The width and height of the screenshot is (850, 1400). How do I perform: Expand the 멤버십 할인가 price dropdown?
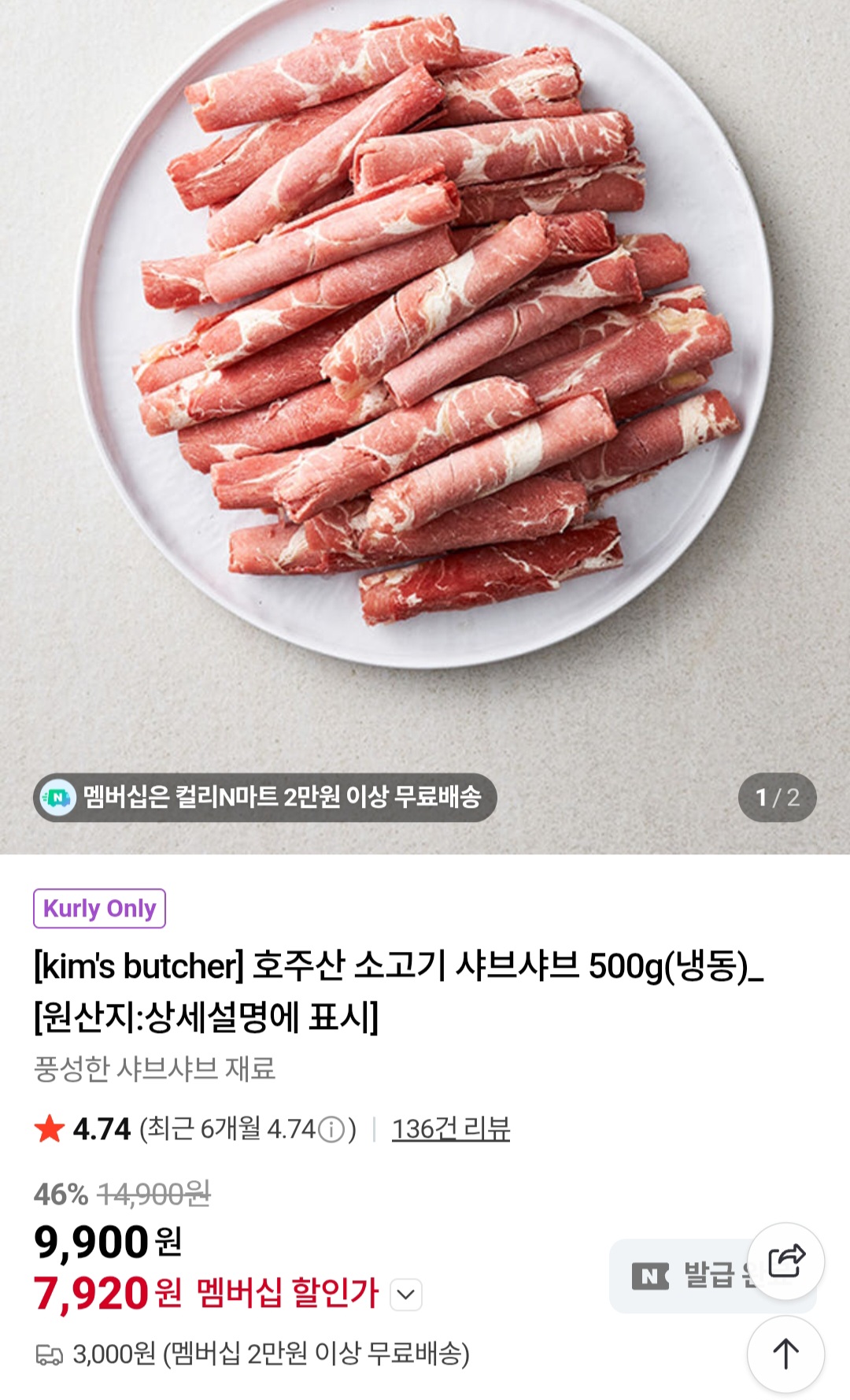click(x=406, y=1294)
